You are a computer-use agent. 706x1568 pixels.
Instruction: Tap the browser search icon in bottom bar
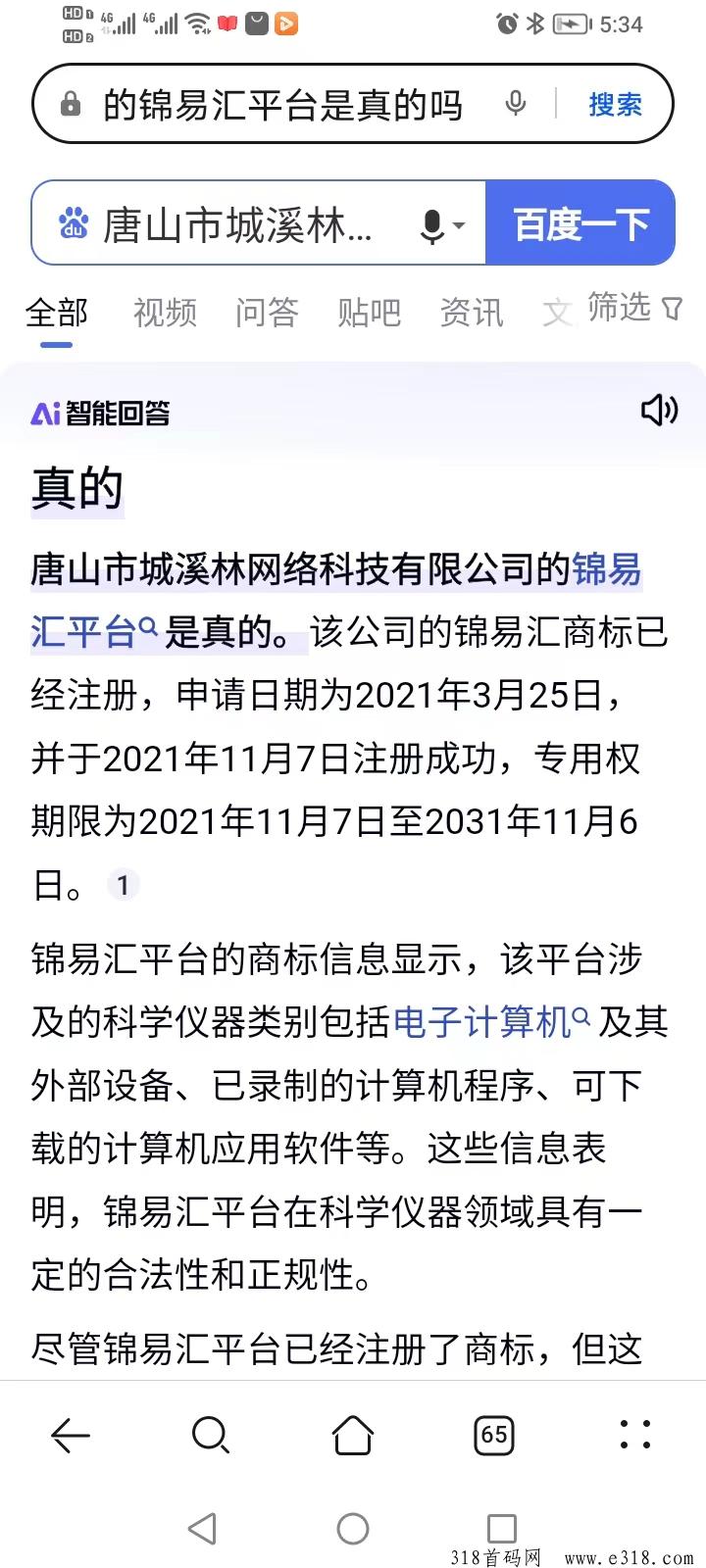pyautogui.click(x=210, y=1436)
